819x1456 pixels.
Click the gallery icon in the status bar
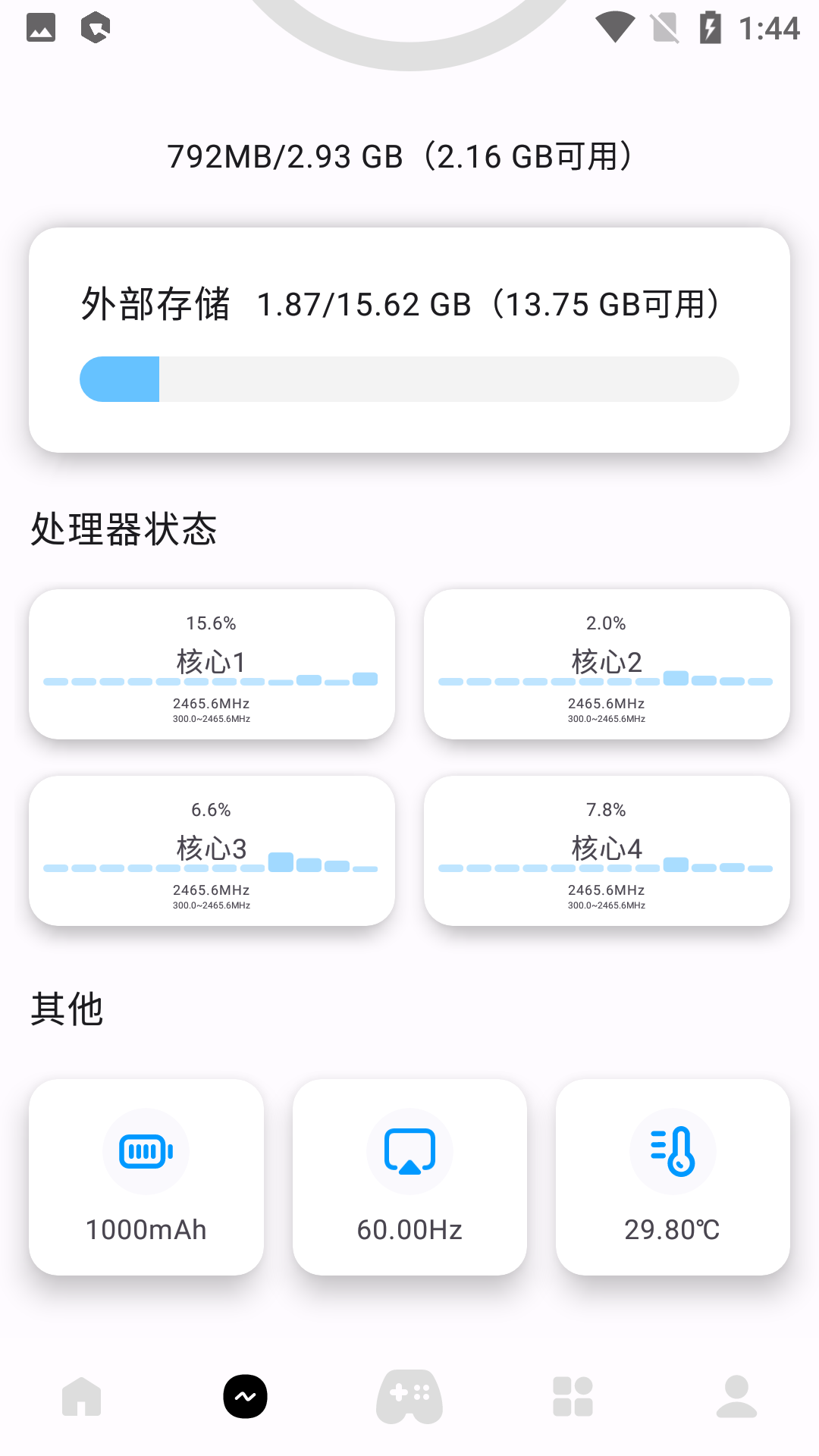[x=40, y=28]
